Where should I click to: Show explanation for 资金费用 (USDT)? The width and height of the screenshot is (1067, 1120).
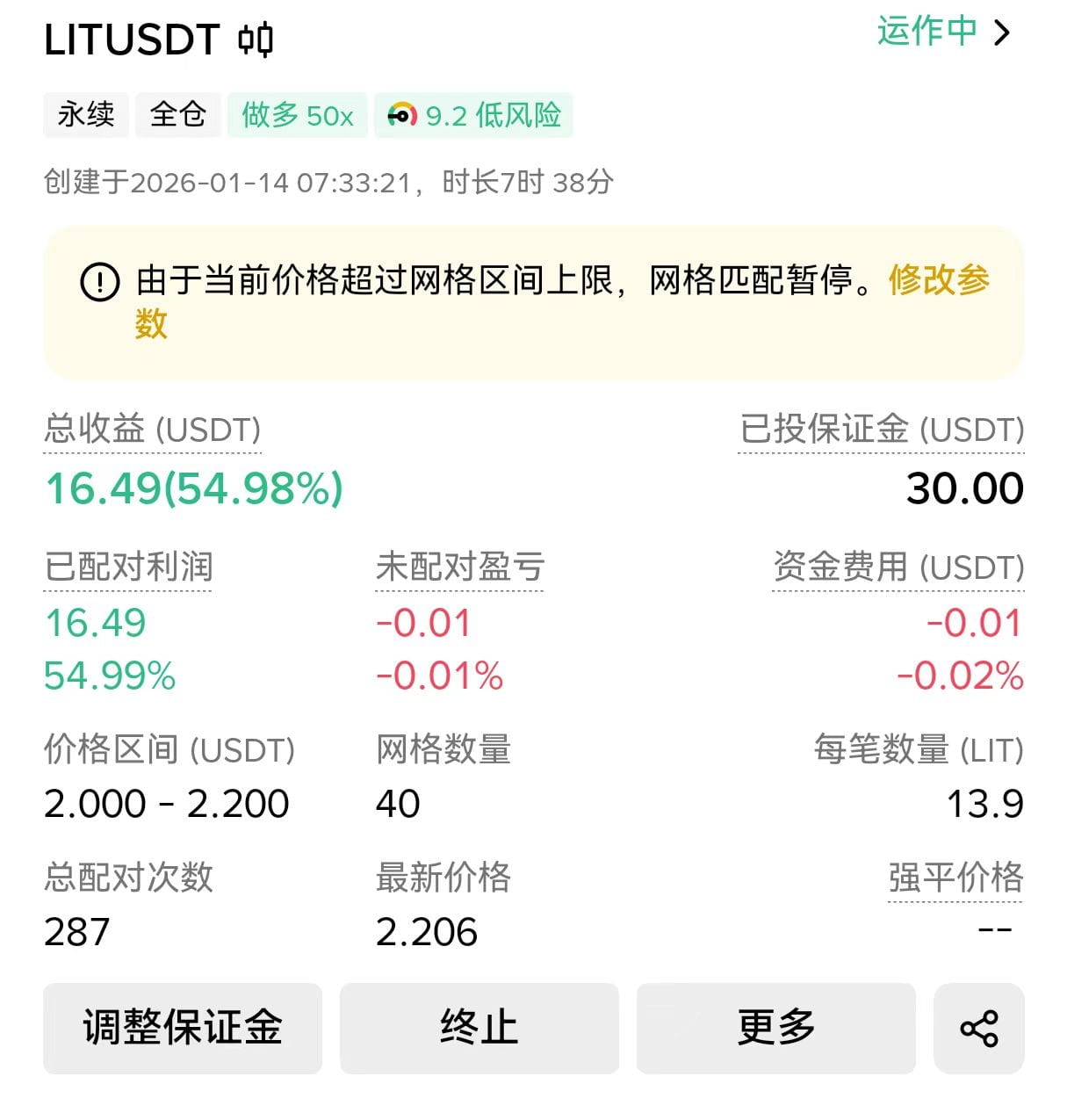pos(898,567)
